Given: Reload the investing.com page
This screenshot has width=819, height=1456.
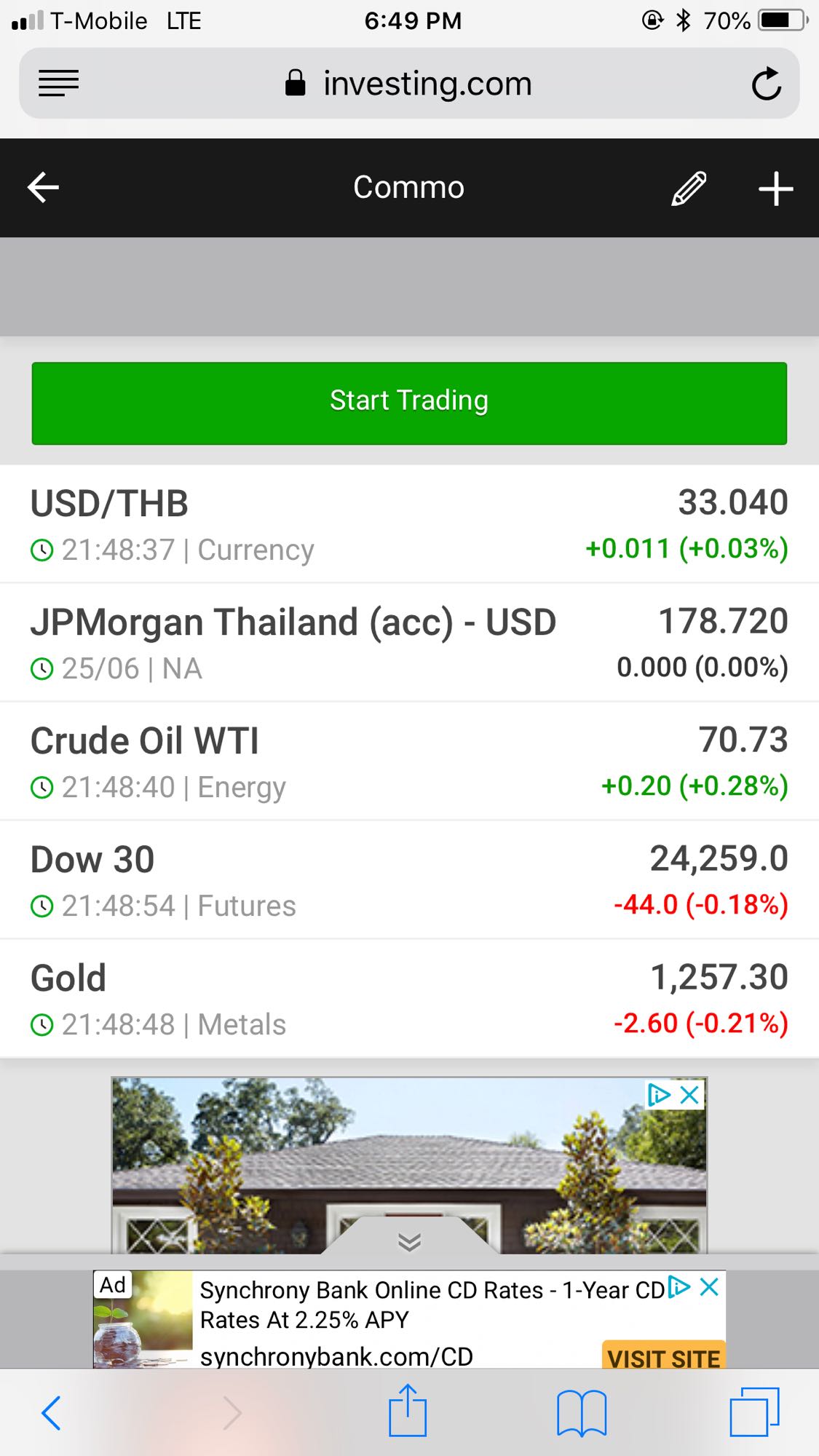Looking at the screenshot, I should pos(767,84).
